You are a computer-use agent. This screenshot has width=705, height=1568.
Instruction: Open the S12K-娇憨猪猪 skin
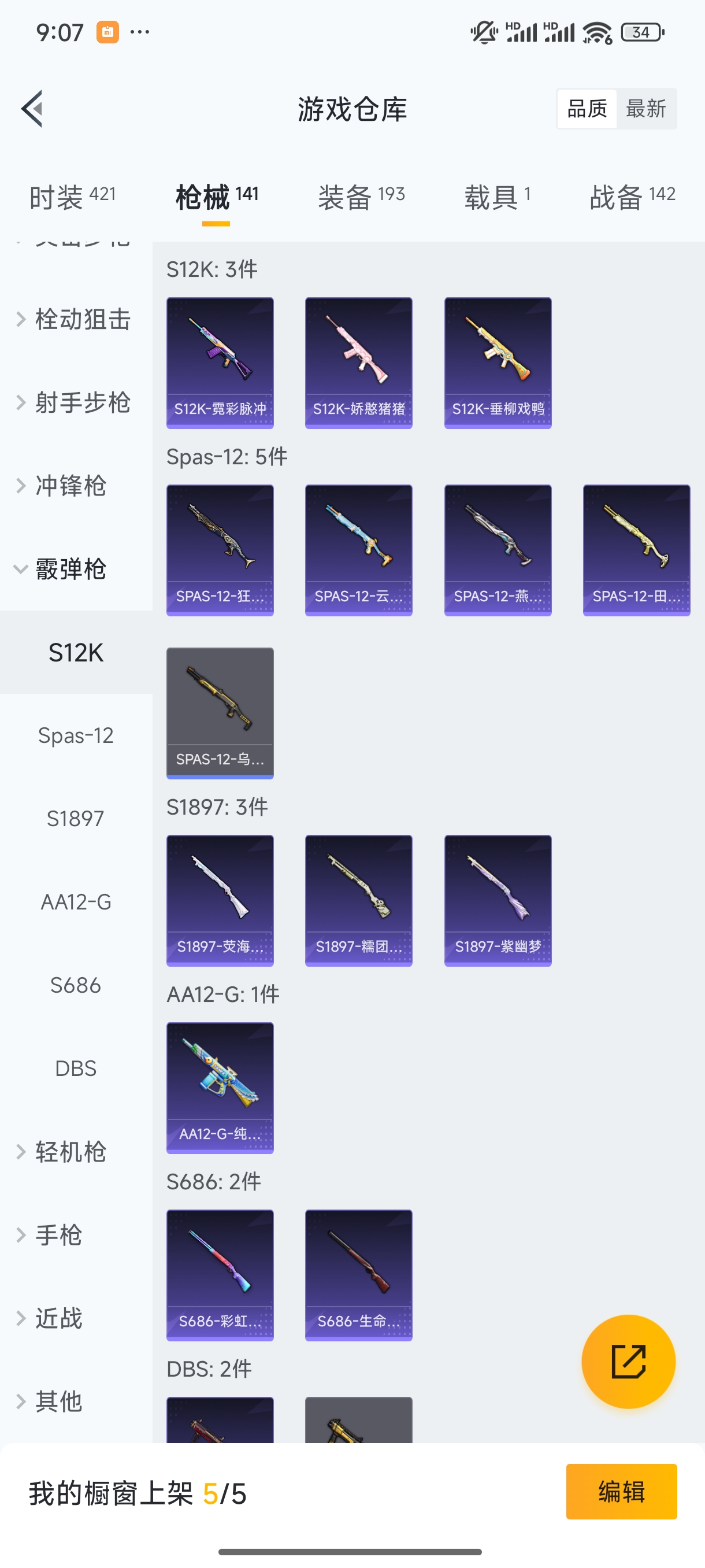coord(358,363)
